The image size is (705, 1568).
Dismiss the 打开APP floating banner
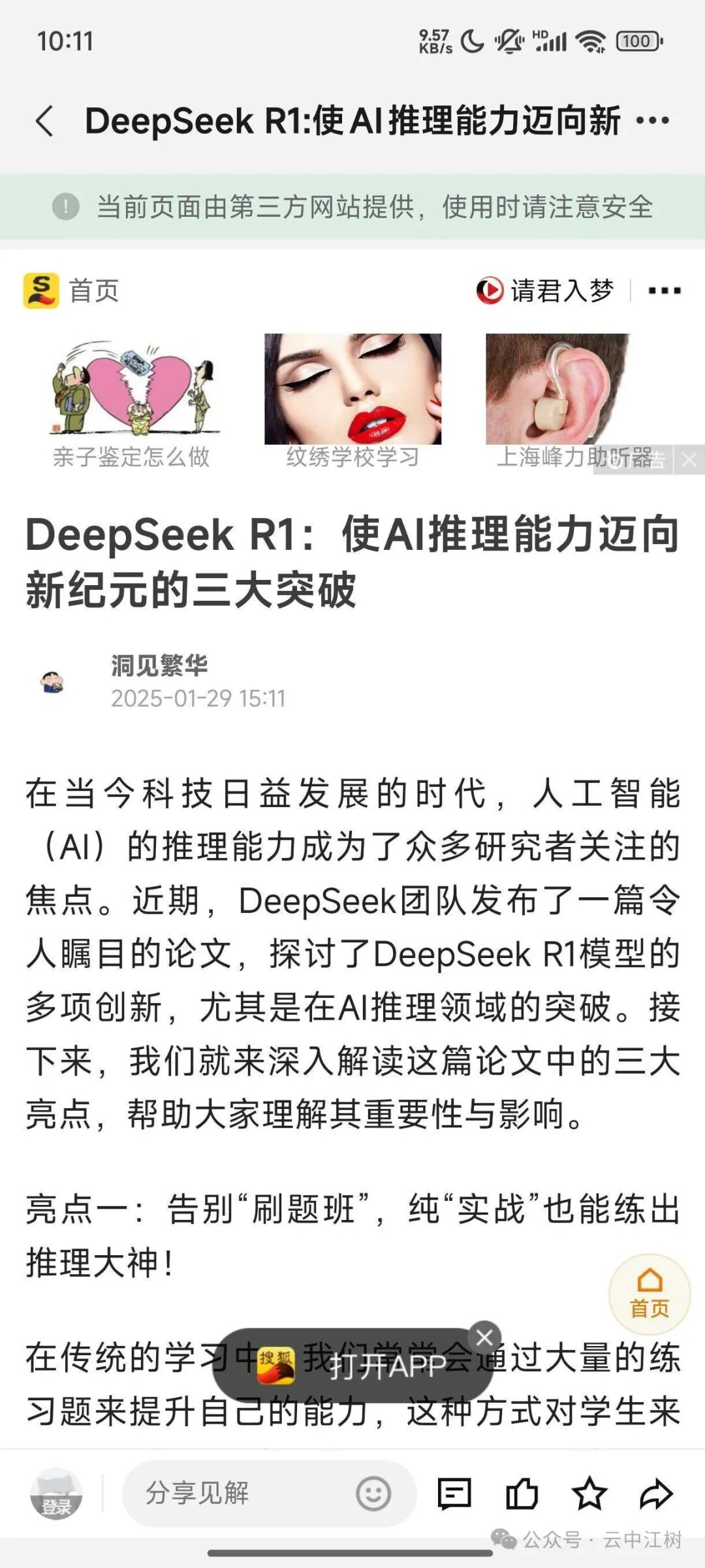point(484,1337)
